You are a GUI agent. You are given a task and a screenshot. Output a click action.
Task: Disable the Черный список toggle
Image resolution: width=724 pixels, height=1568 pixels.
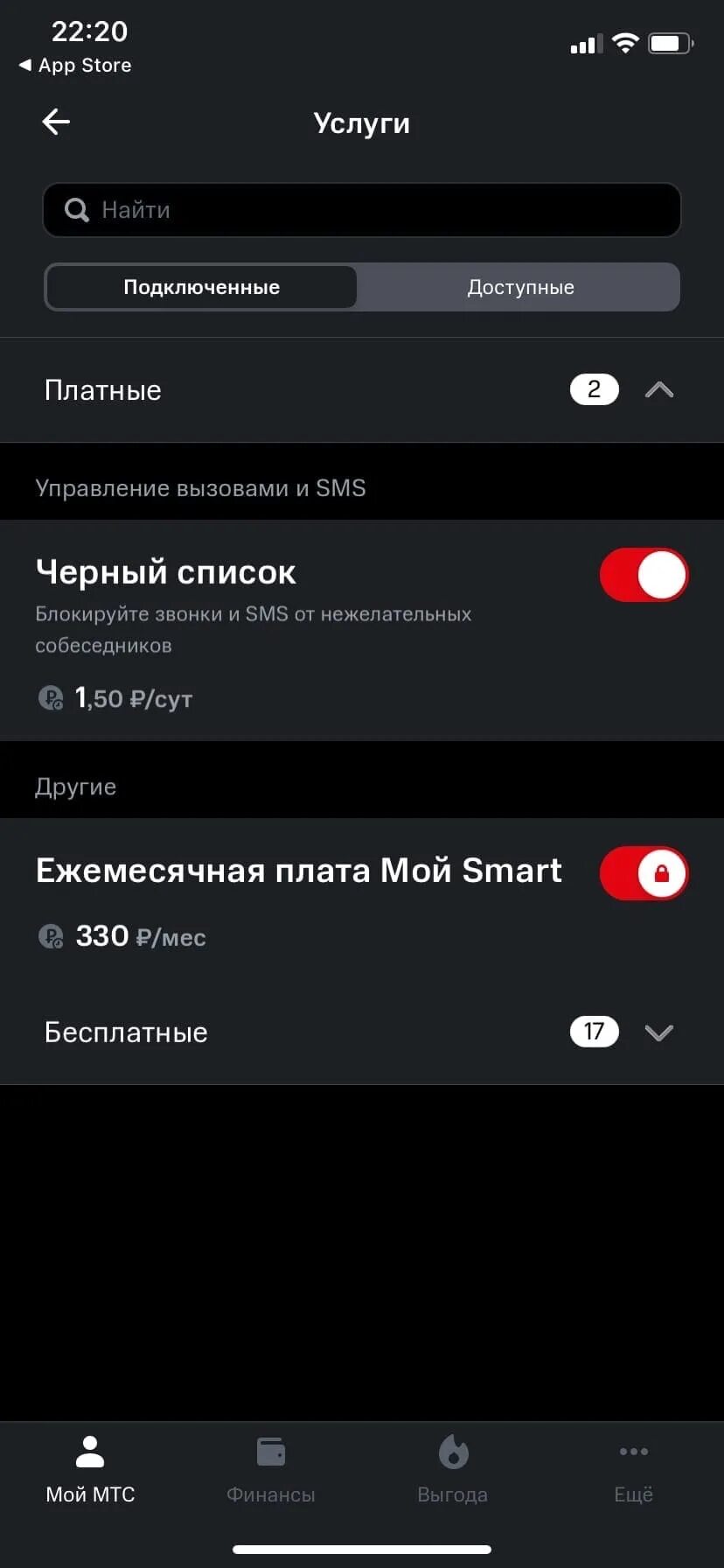click(644, 576)
